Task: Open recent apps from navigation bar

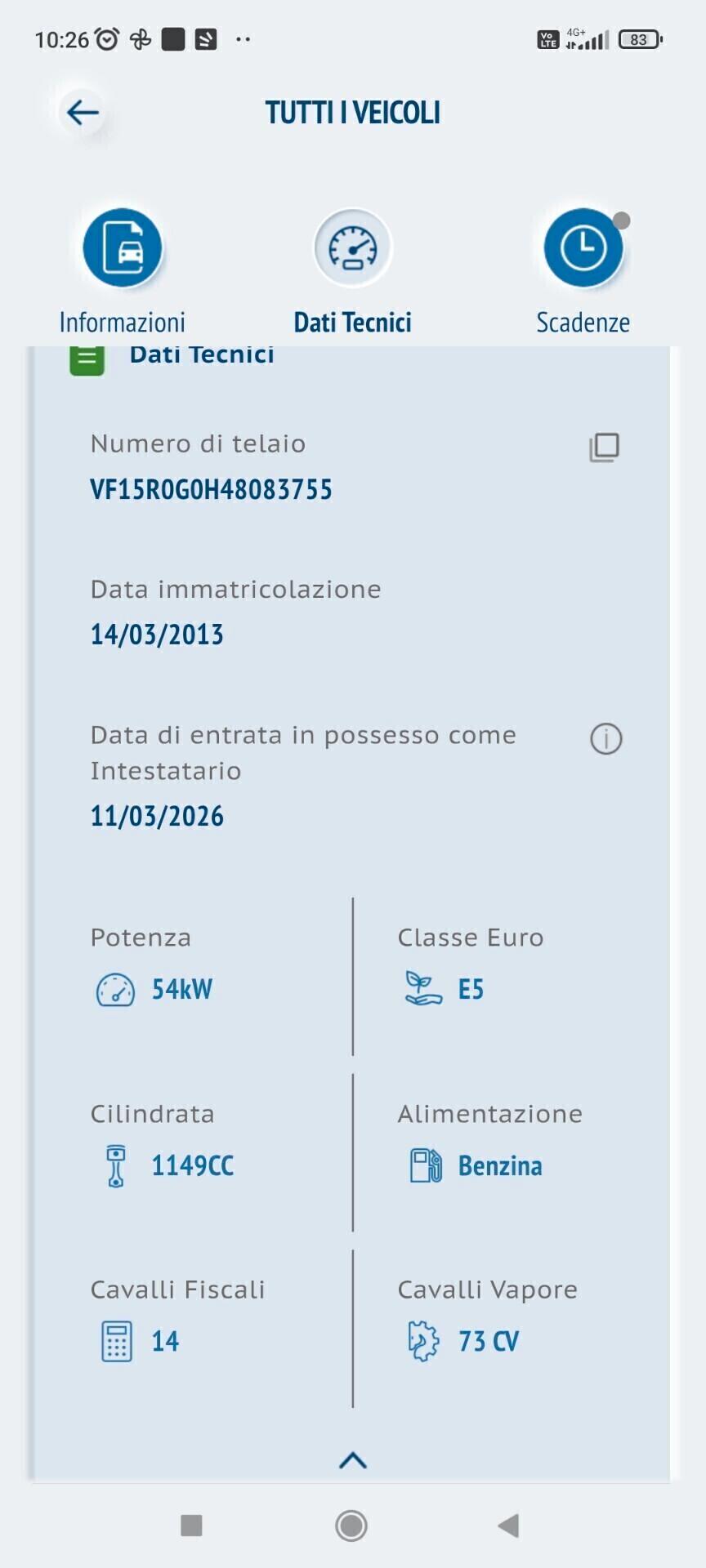Action: click(191, 1525)
